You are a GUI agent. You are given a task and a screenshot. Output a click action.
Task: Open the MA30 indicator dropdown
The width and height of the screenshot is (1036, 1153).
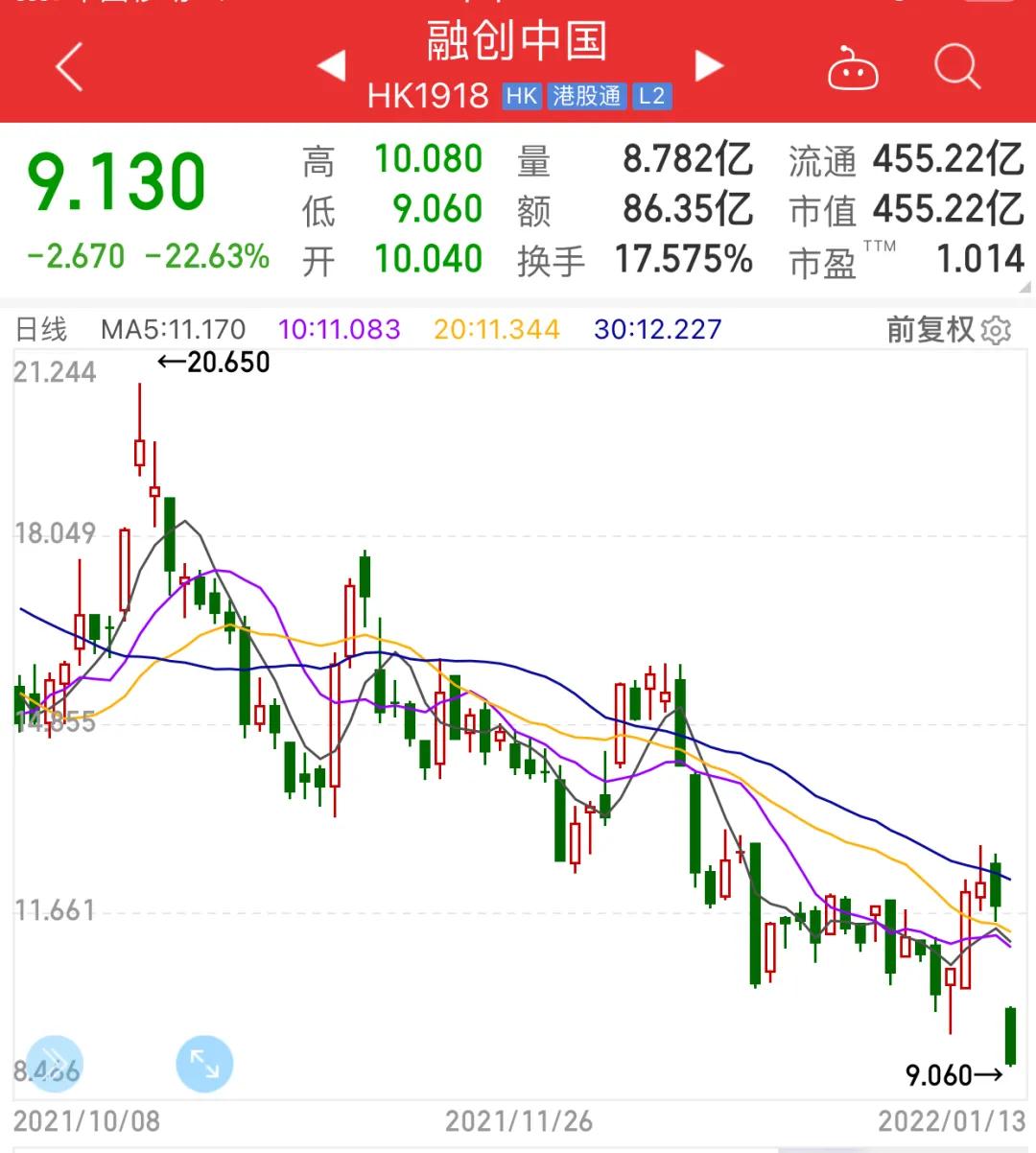click(657, 329)
